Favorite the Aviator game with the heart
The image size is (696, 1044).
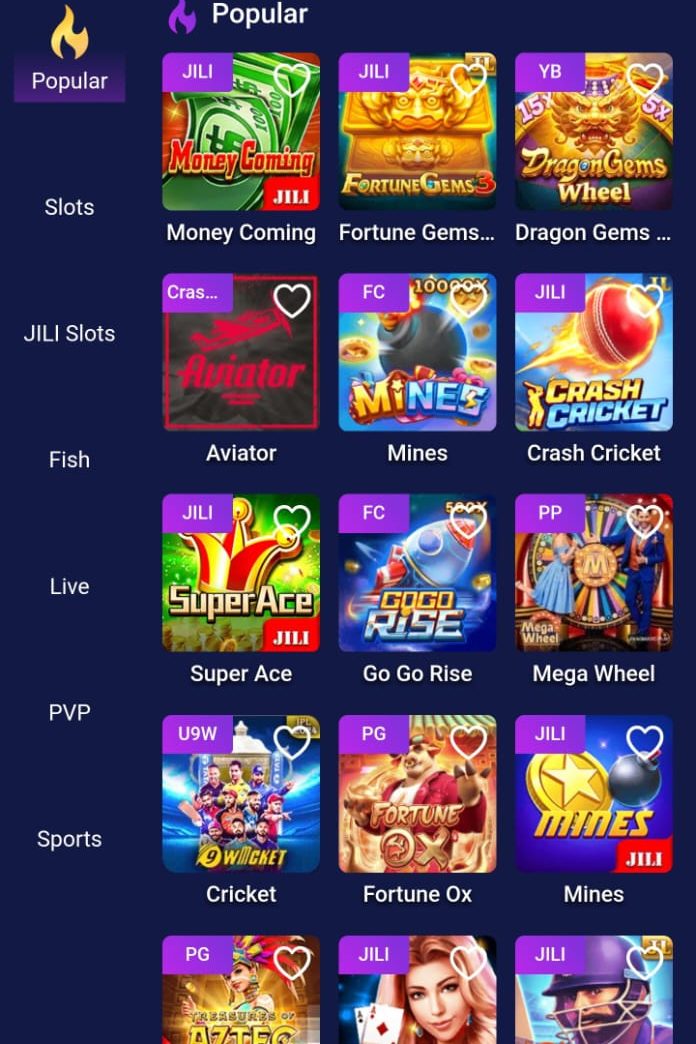click(292, 300)
